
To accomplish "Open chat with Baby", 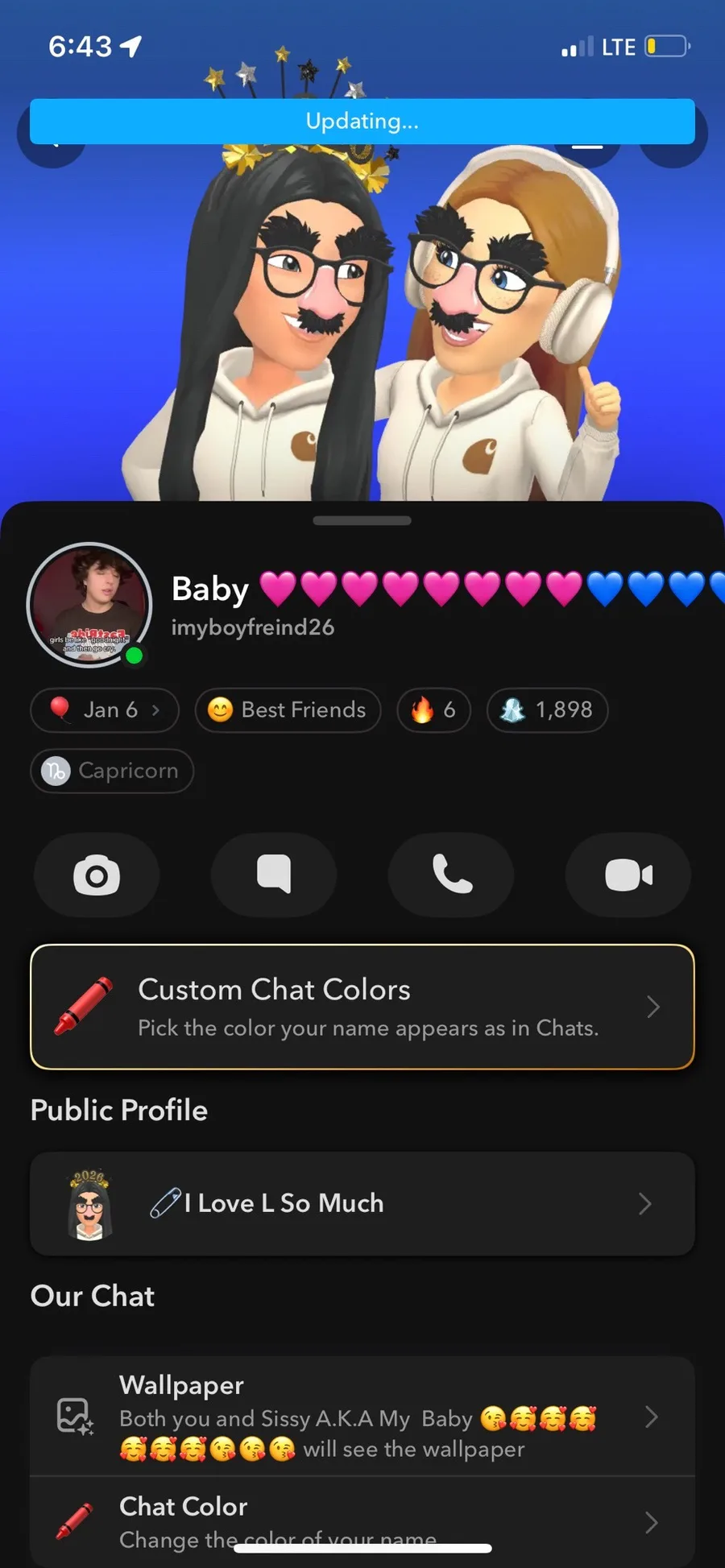I will [x=274, y=875].
